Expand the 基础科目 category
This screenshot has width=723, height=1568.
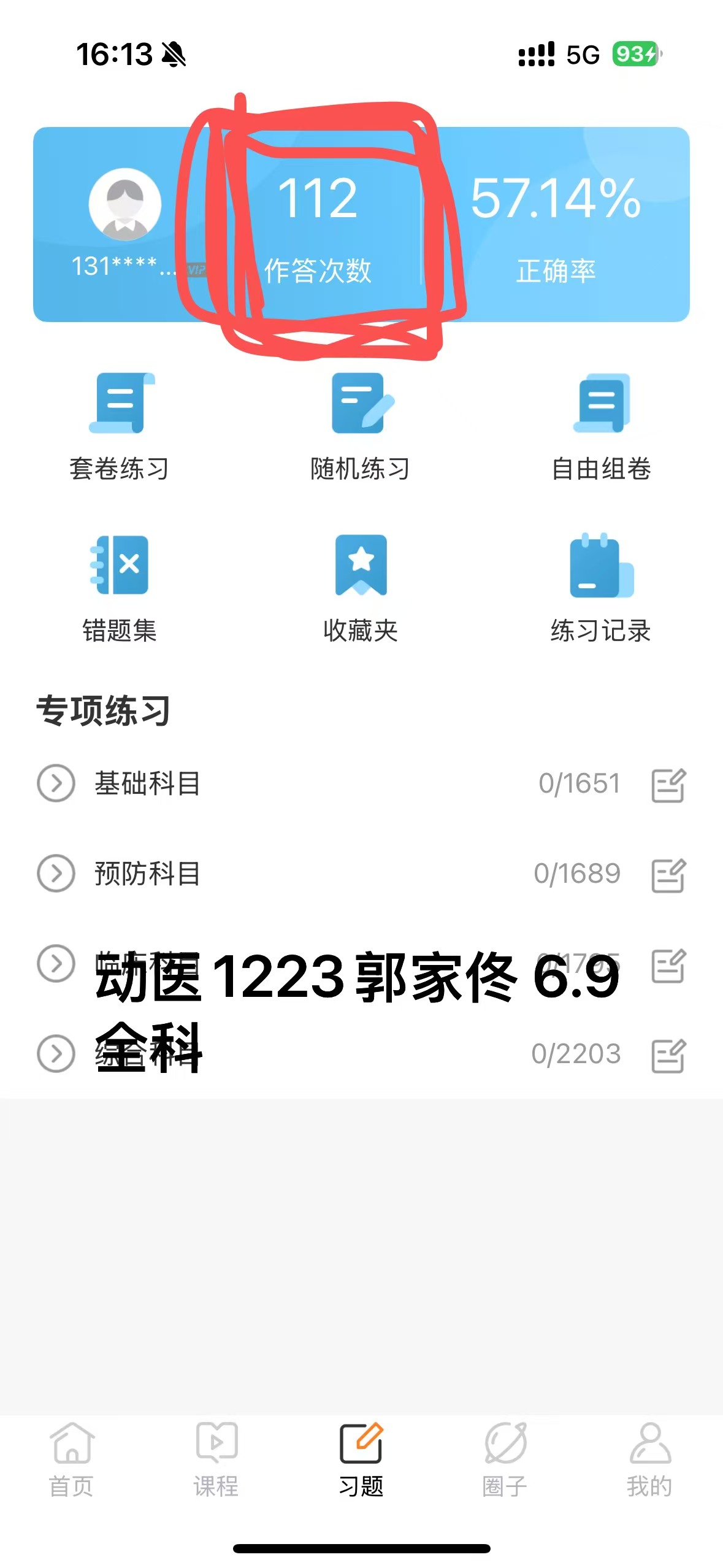[56, 783]
